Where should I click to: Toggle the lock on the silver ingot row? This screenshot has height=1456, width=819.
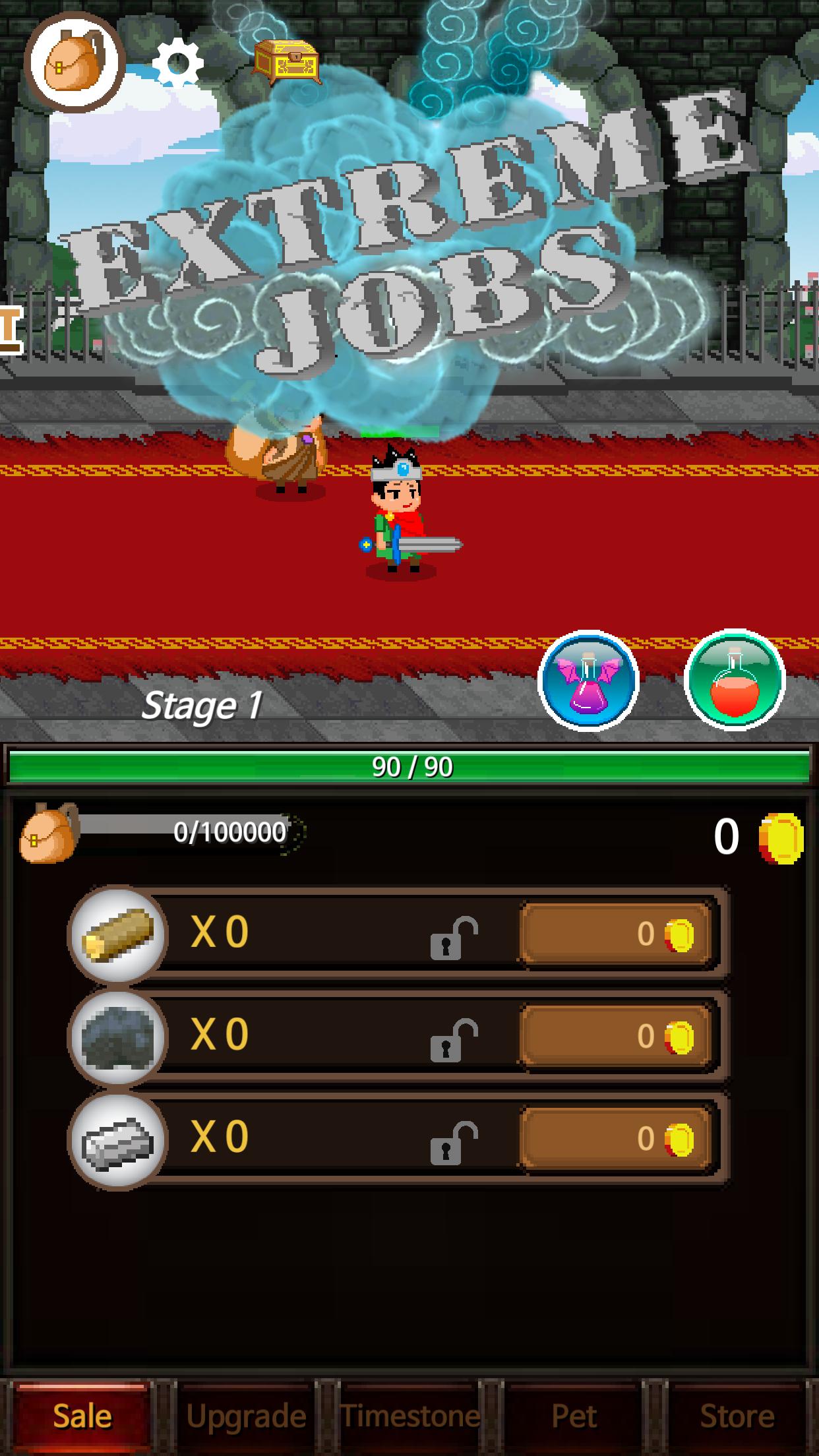click(x=453, y=1142)
